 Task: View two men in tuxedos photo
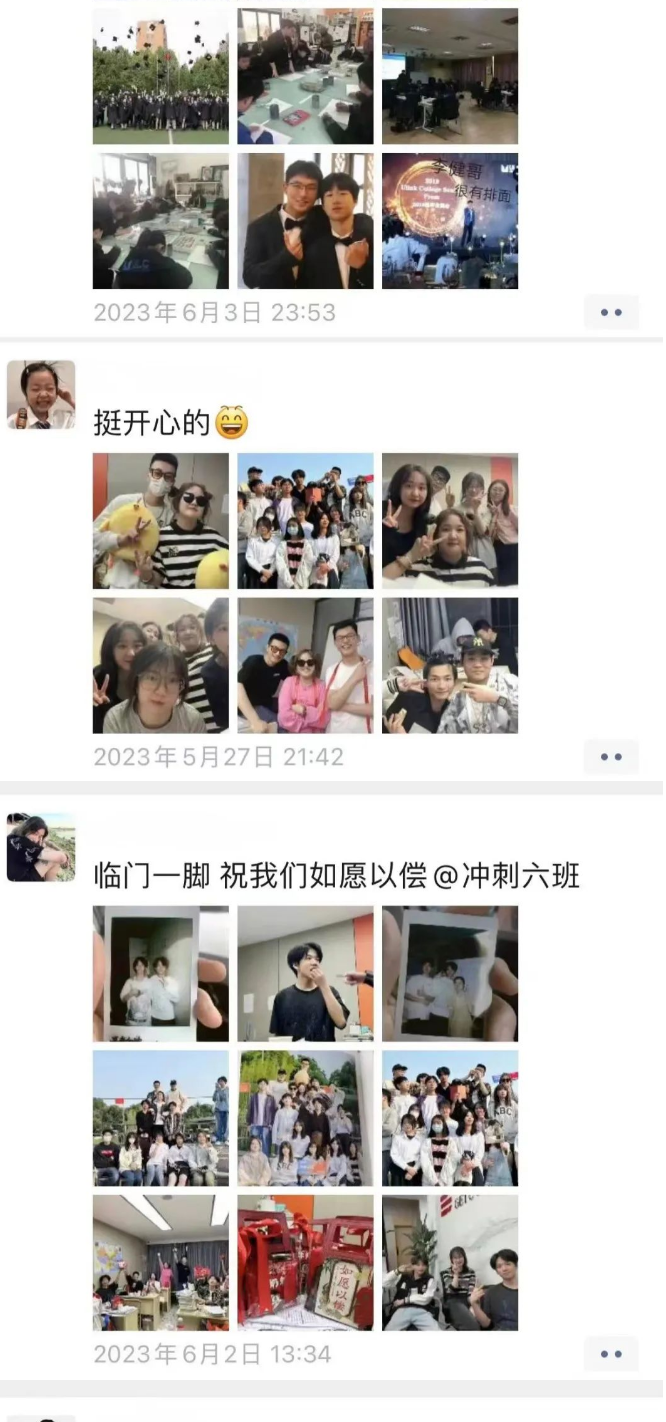(305, 221)
